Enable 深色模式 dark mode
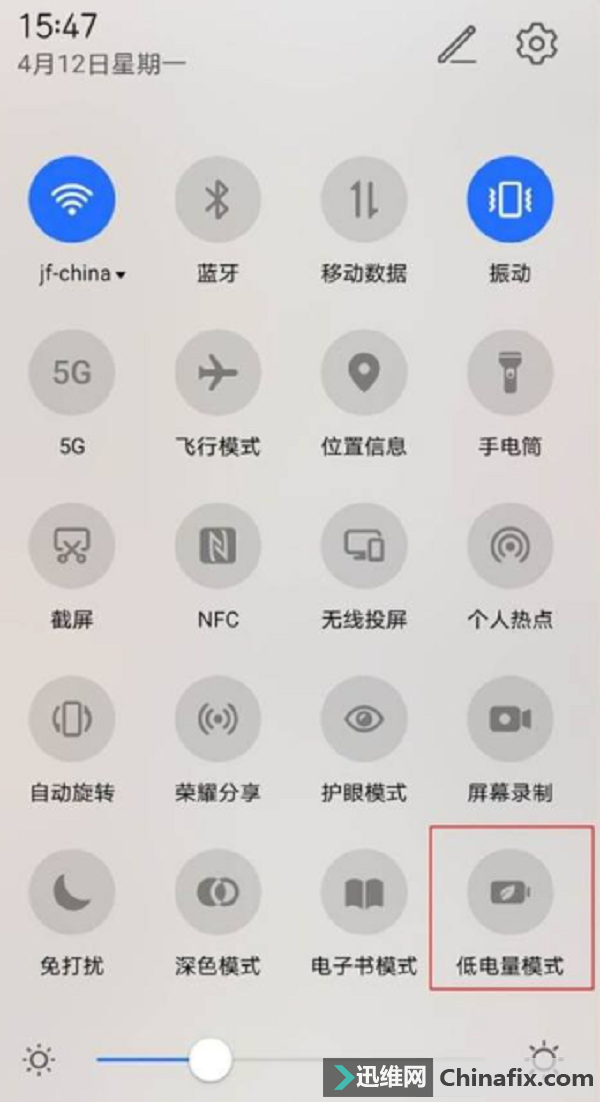 (218, 893)
